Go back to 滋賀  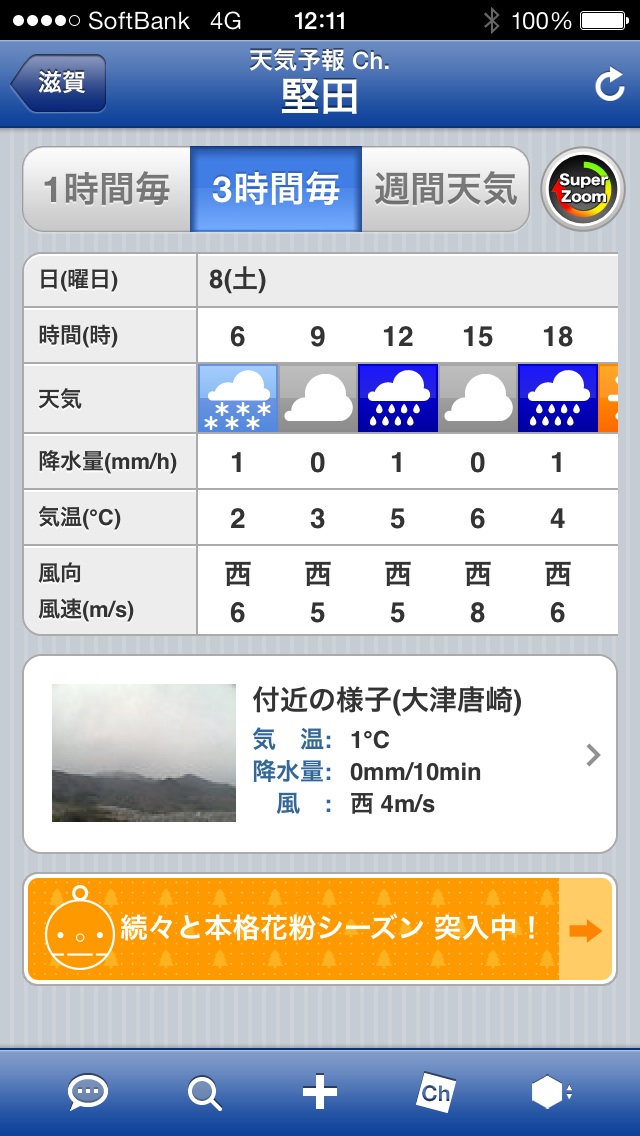pyautogui.click(x=59, y=83)
